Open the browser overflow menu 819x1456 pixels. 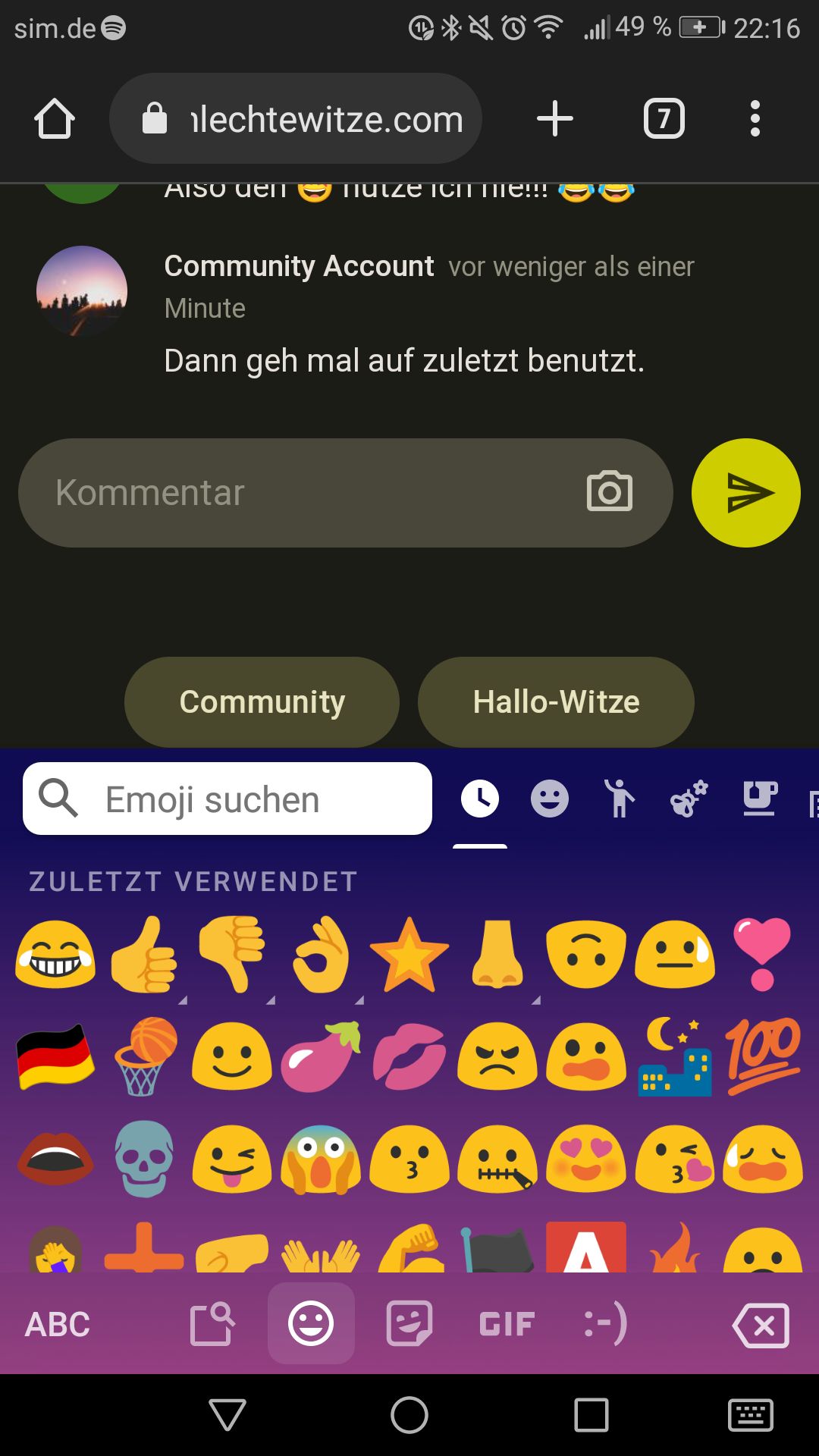(755, 119)
